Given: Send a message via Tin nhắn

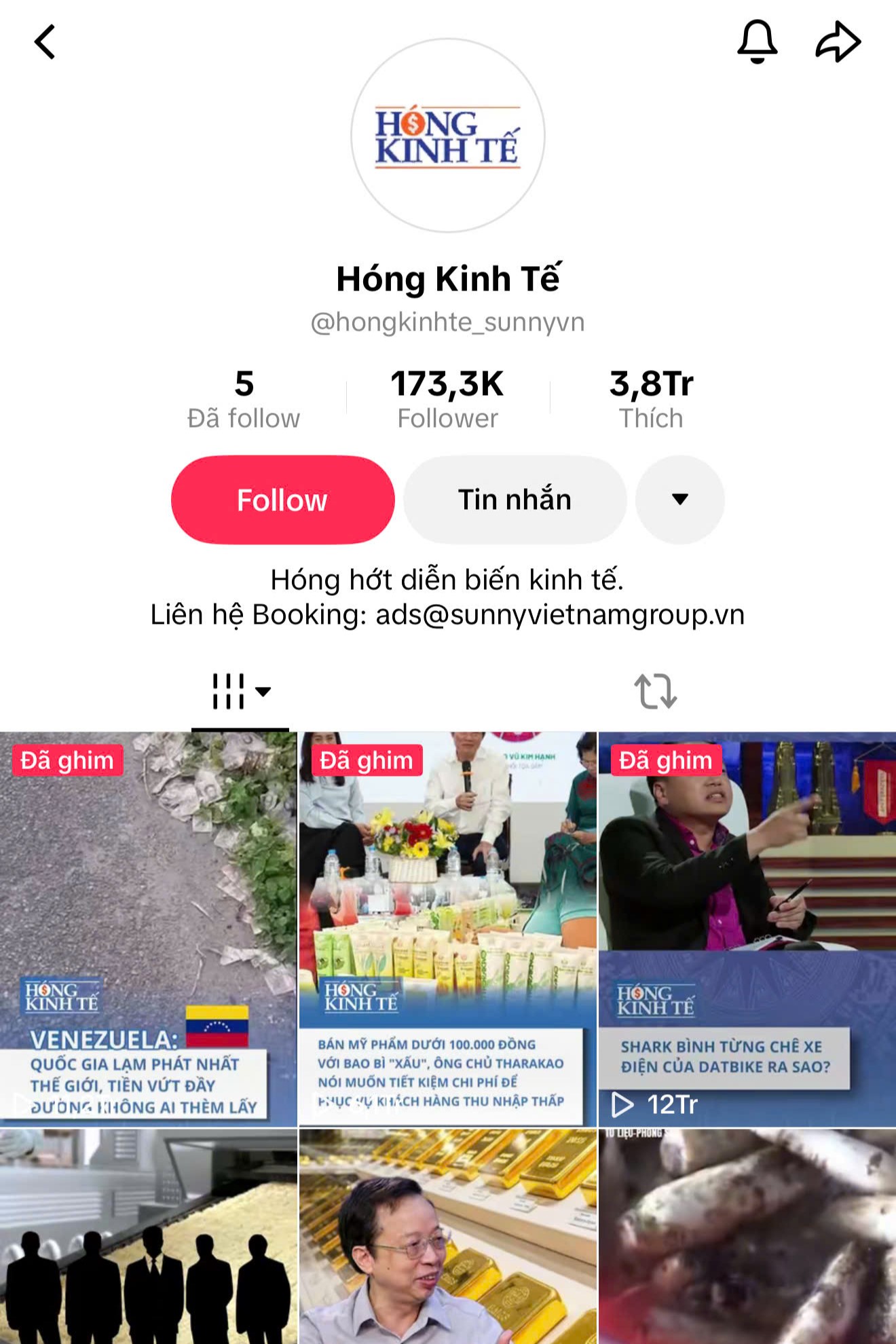Looking at the screenshot, I should point(515,500).
